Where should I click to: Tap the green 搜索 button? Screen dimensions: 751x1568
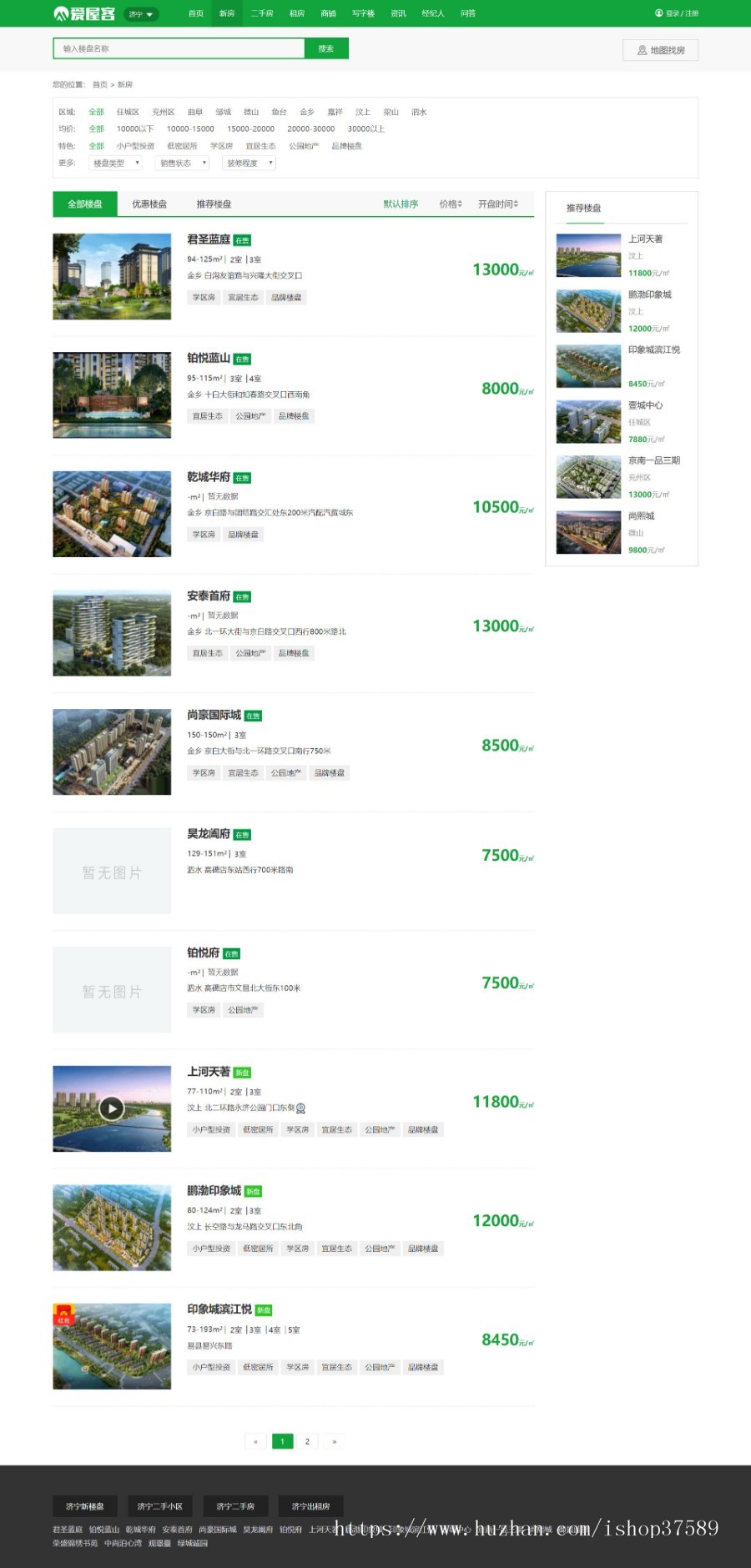[326, 48]
